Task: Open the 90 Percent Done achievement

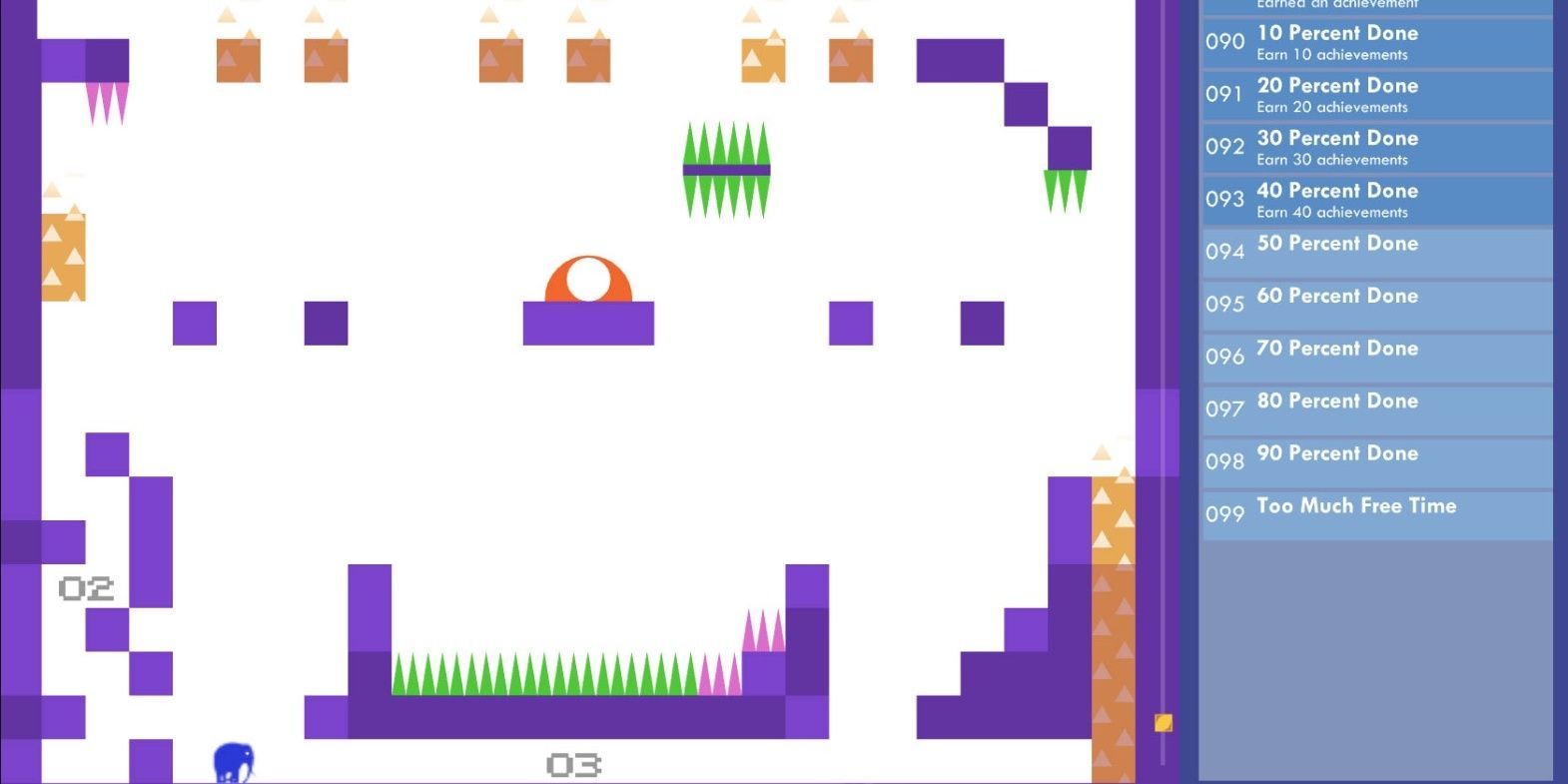Action: [1376, 462]
